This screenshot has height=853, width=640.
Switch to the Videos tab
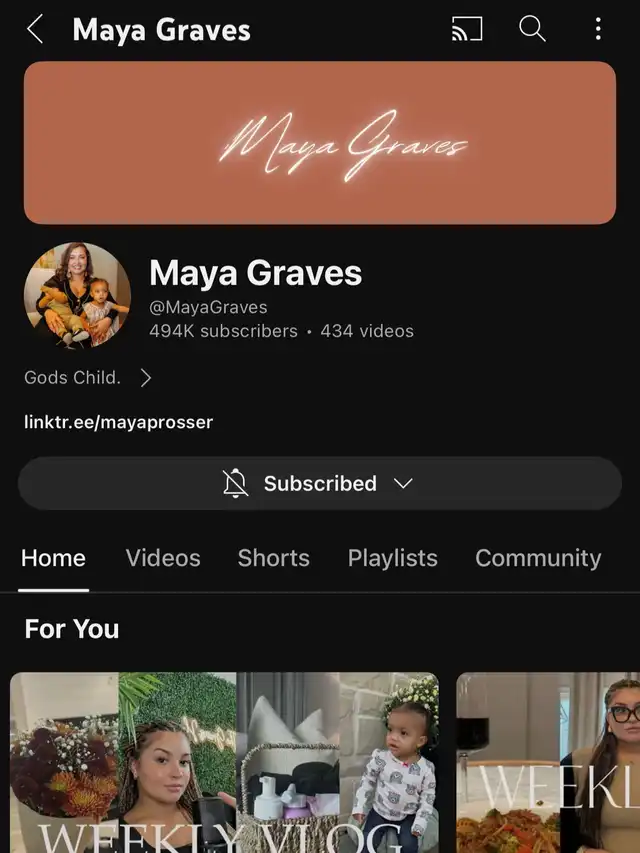coord(163,558)
